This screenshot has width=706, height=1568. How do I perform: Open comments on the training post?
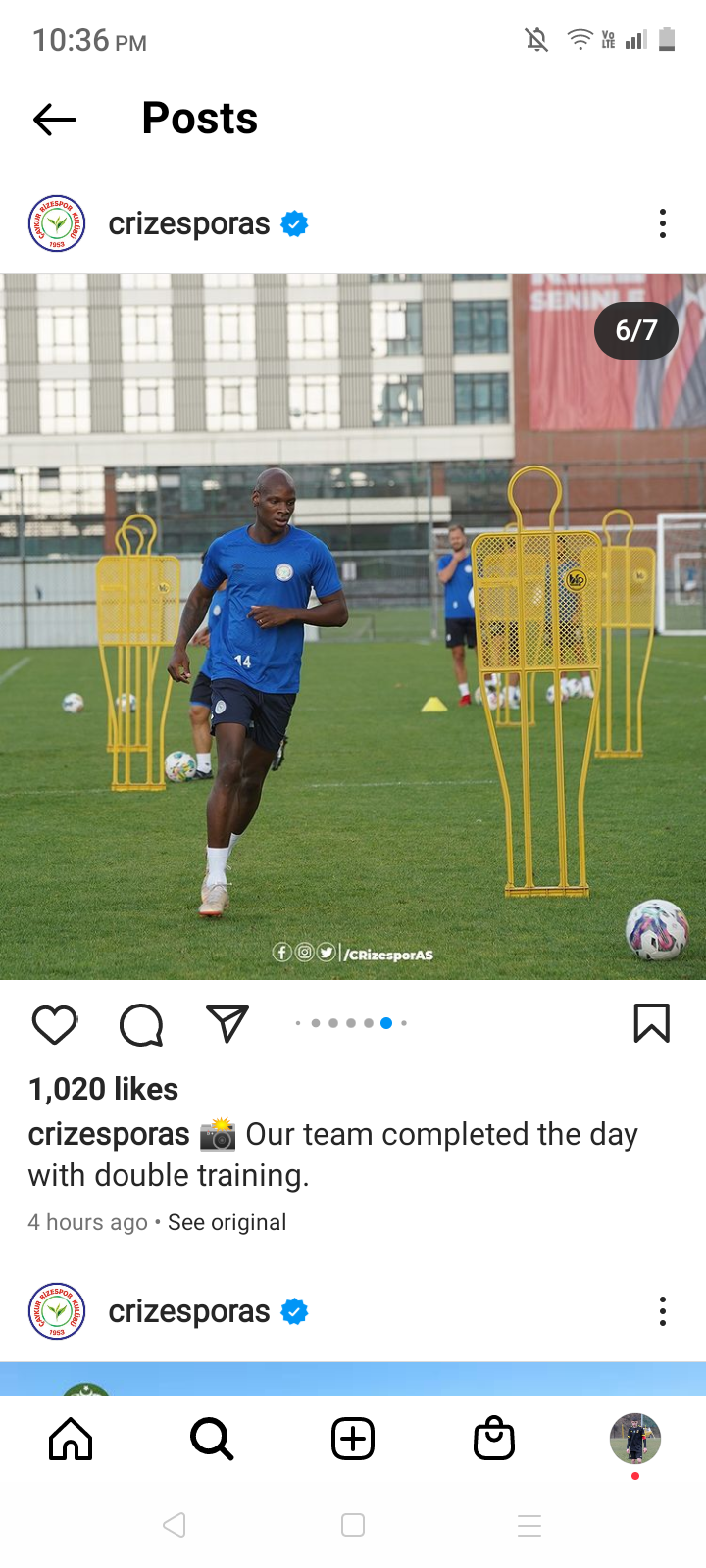coord(141,1025)
